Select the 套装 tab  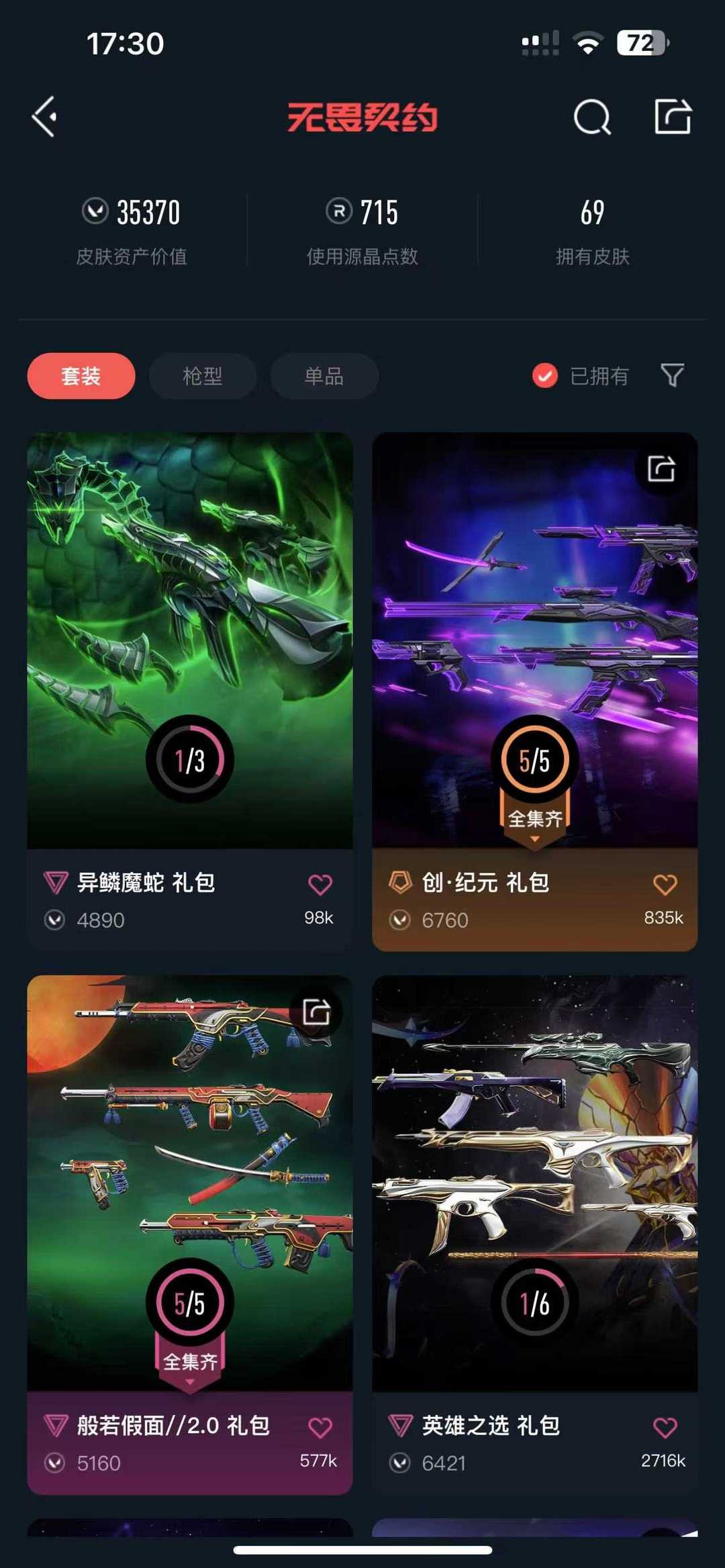[81, 376]
